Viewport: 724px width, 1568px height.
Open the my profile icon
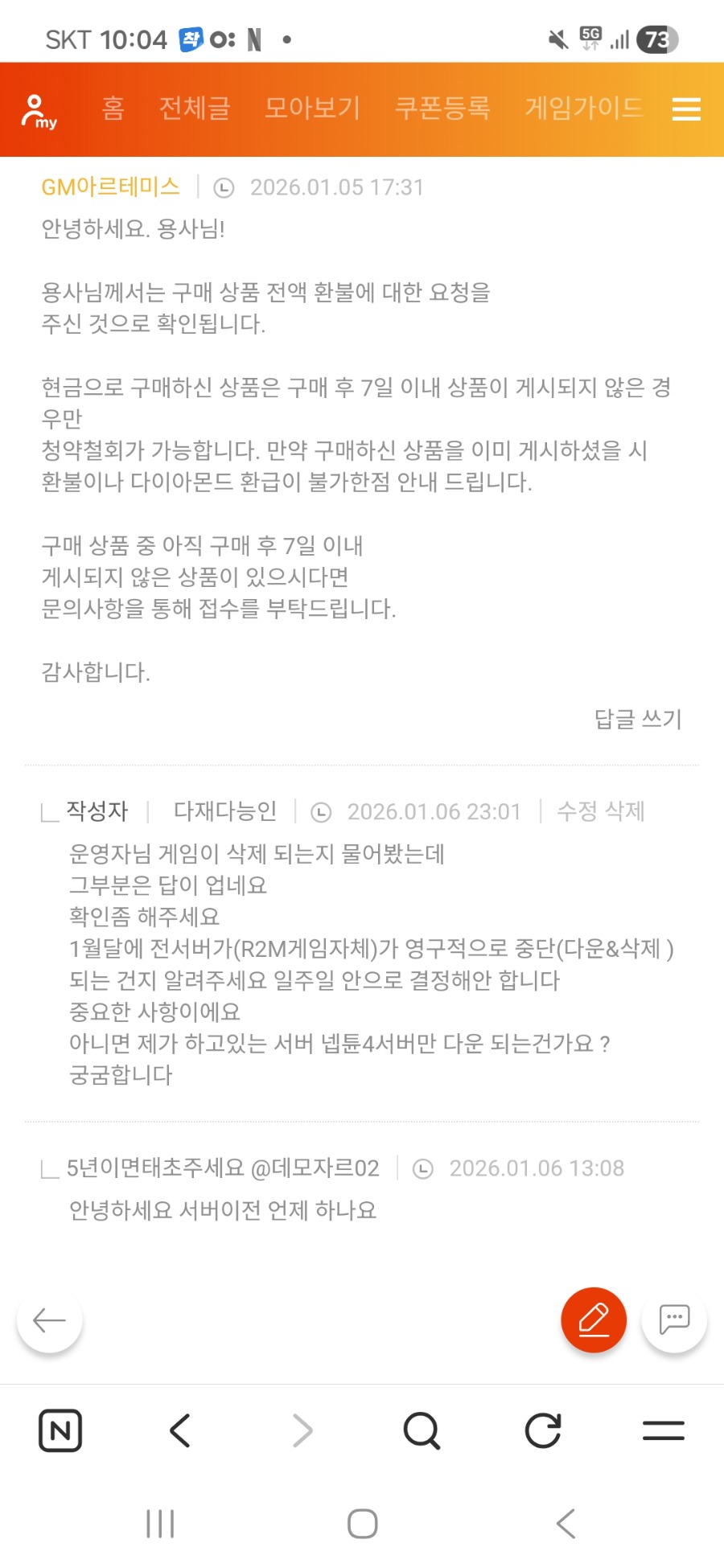(38, 110)
